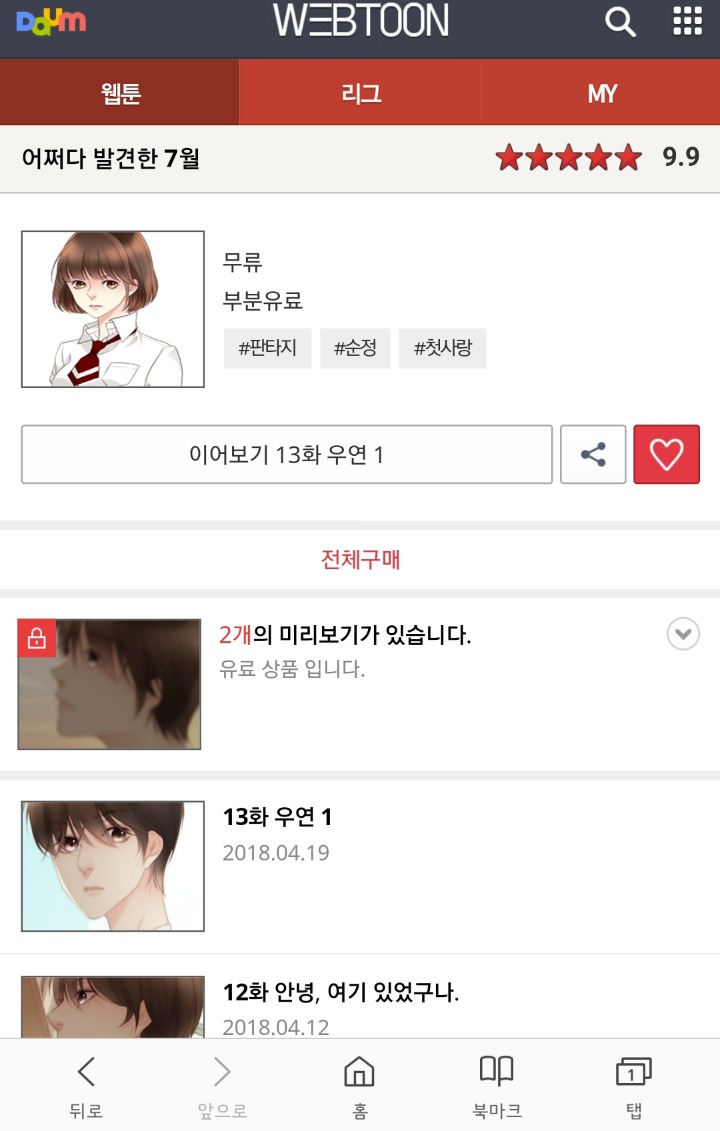Switch to the MY tab
Viewport: 720px width, 1131px height.
[x=602, y=93]
